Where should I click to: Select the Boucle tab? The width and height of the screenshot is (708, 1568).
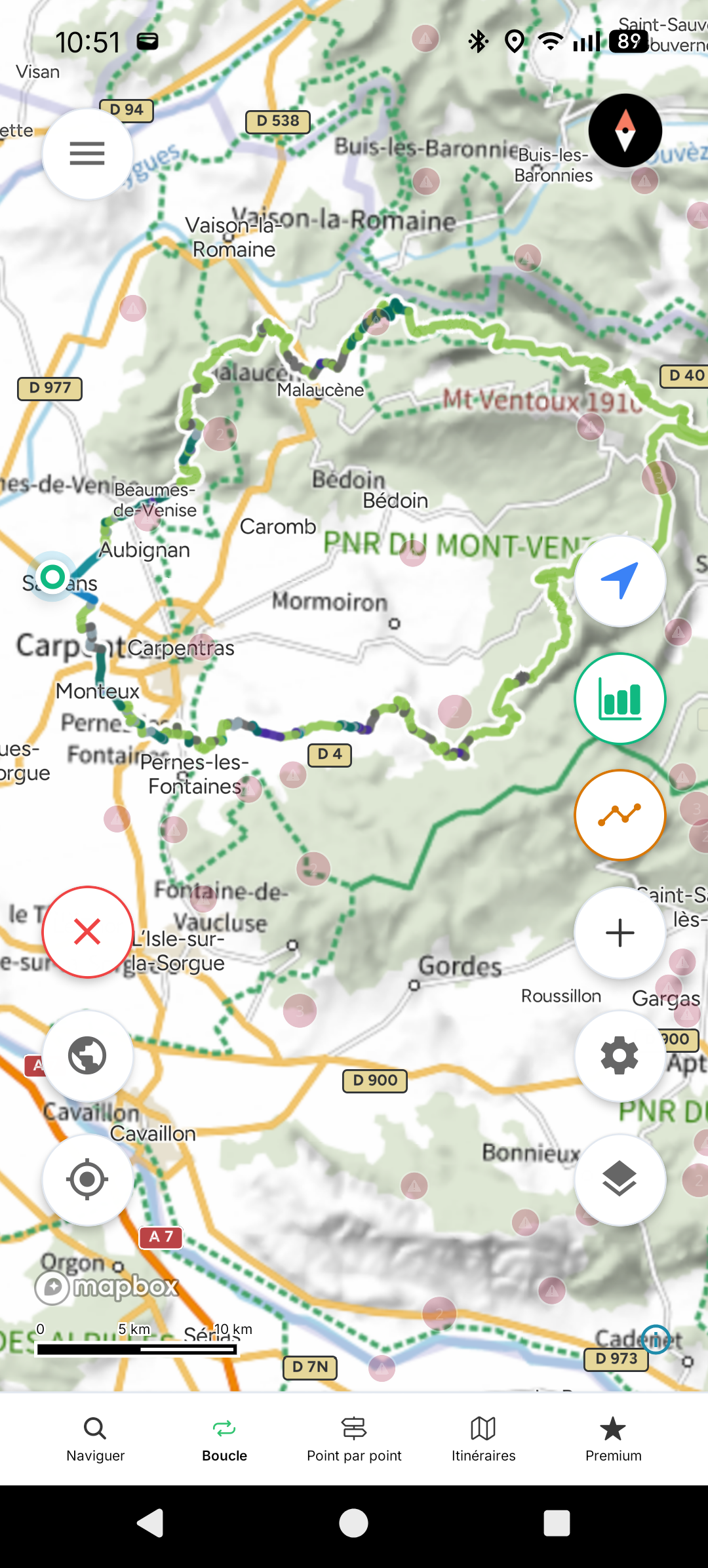224,1439
